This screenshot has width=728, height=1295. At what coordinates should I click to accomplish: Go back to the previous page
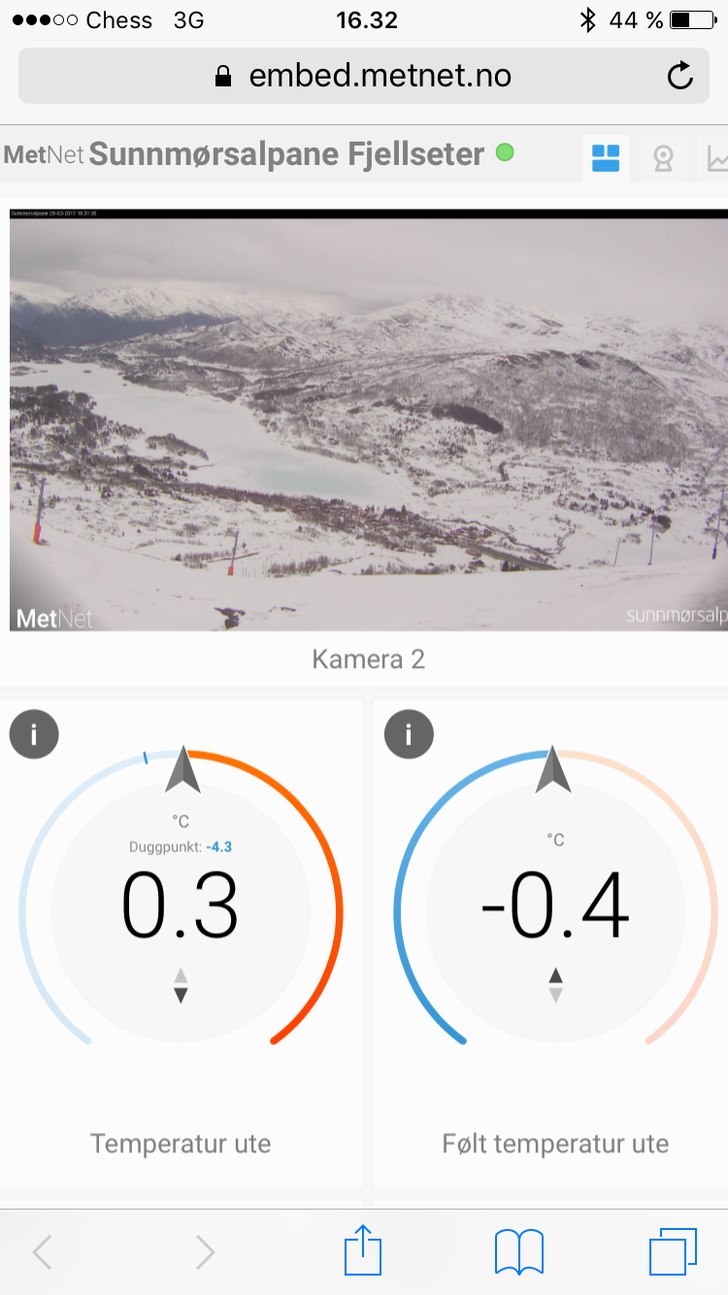tap(42, 1251)
